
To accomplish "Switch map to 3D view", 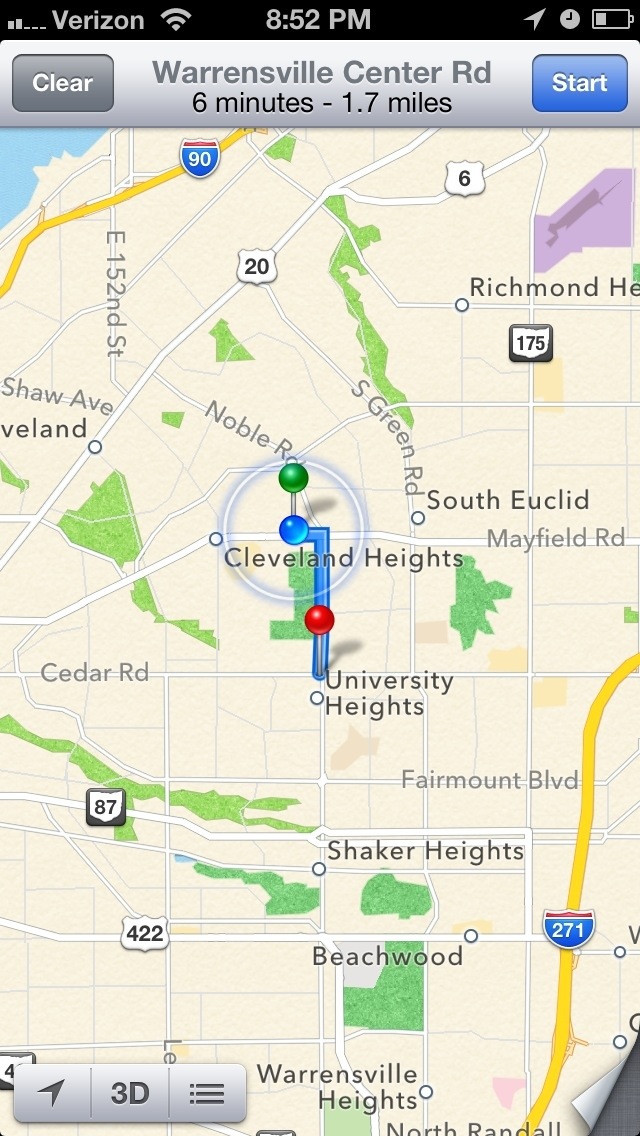I will [x=130, y=1093].
